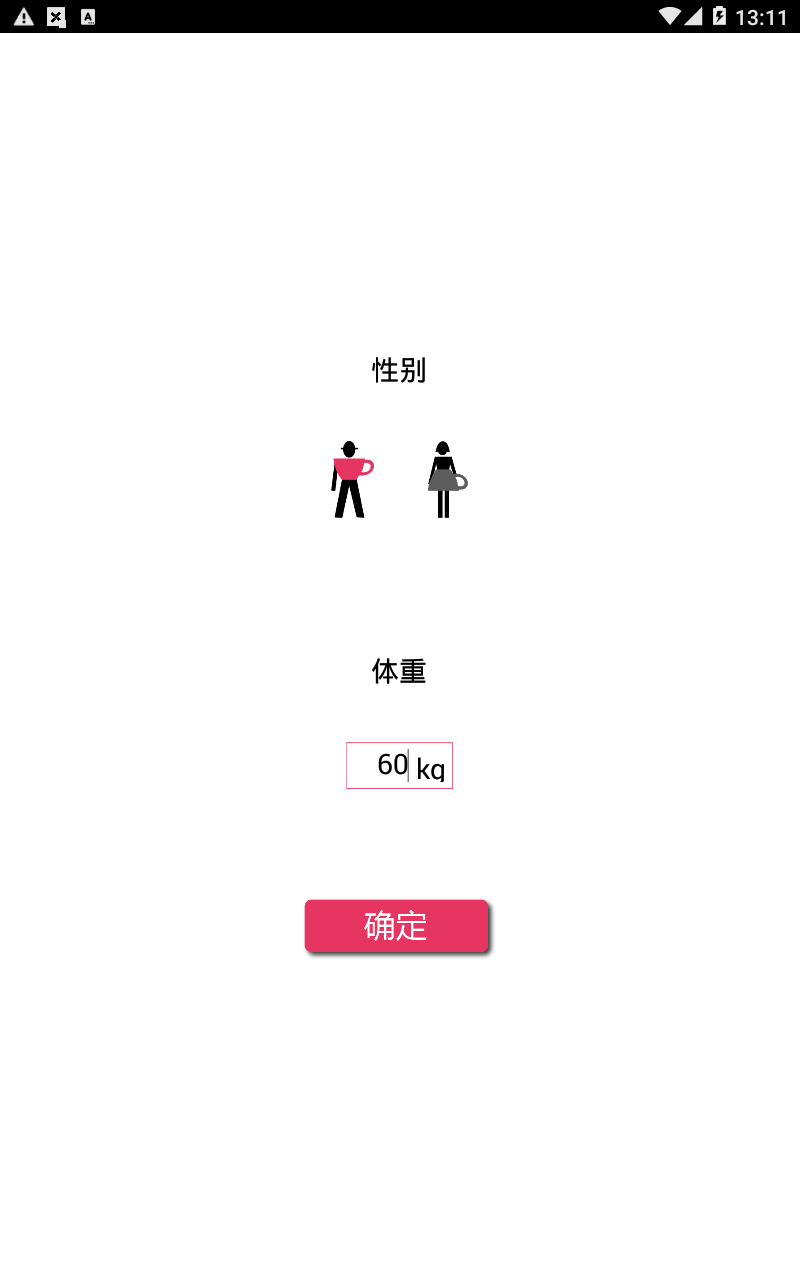Edit the weight field showing 60 kg
The width and height of the screenshot is (800, 1280).
coord(399,765)
